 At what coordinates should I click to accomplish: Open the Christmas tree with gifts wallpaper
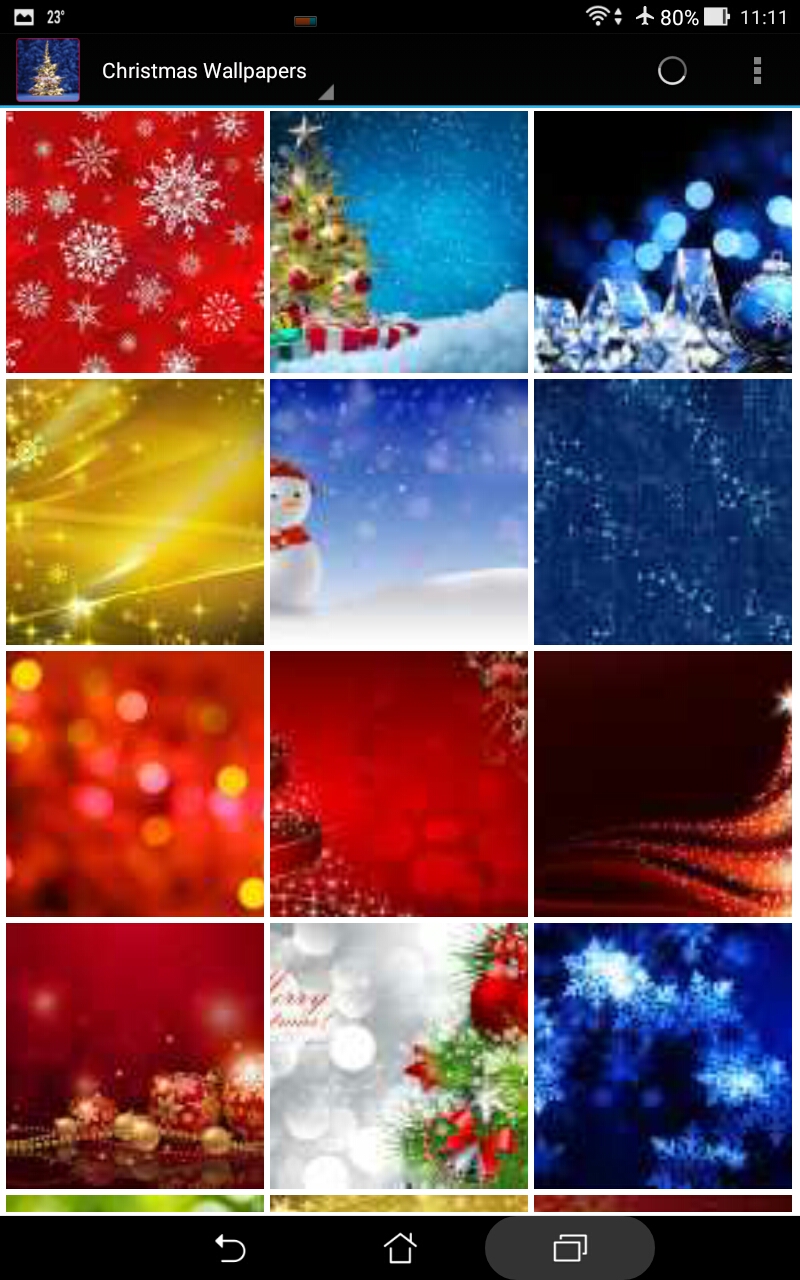coord(398,240)
